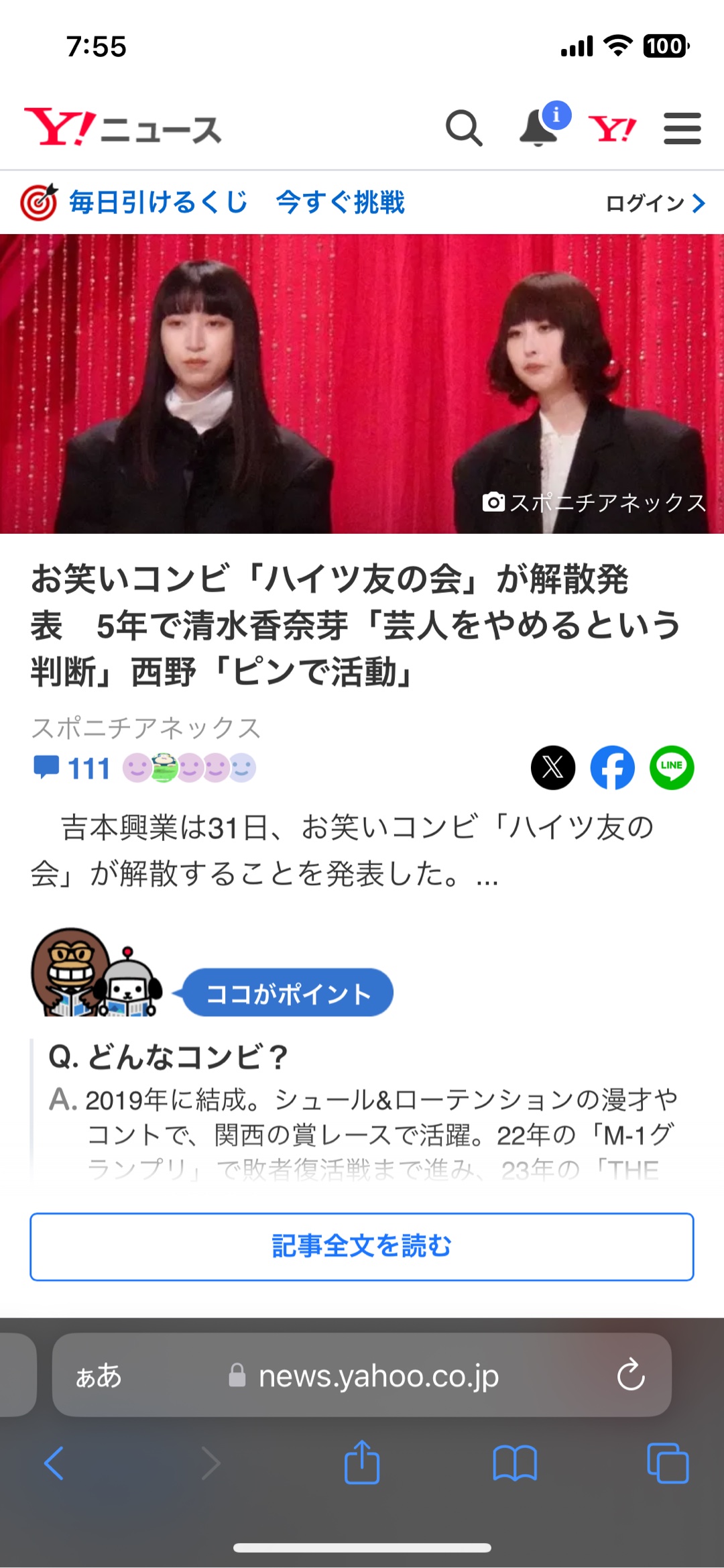The height and width of the screenshot is (1568, 724).
Task: Share the article on LINE
Action: (x=671, y=767)
